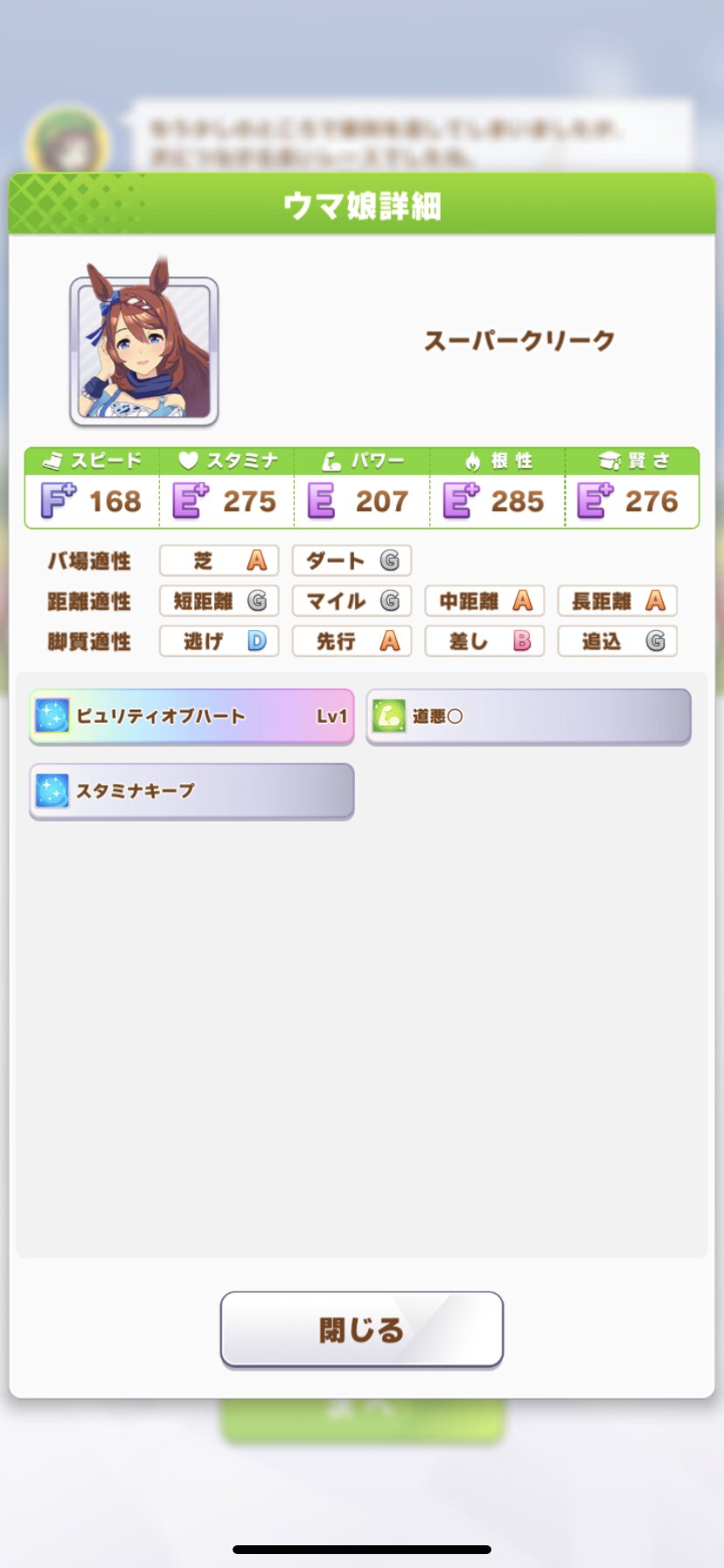Image resolution: width=724 pixels, height=1568 pixels.
Task: Close the ウマ娘詳細 dialog with 閉じる
Action: point(361,1328)
